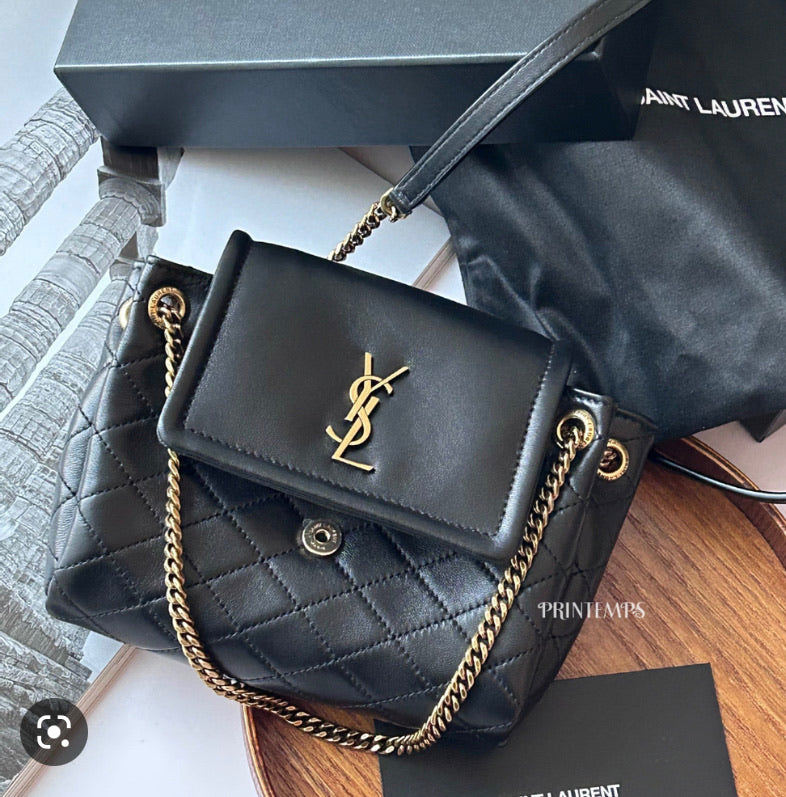The image size is (786, 797).
Task: Tap the visual search lens icon
Action: coord(53,732)
